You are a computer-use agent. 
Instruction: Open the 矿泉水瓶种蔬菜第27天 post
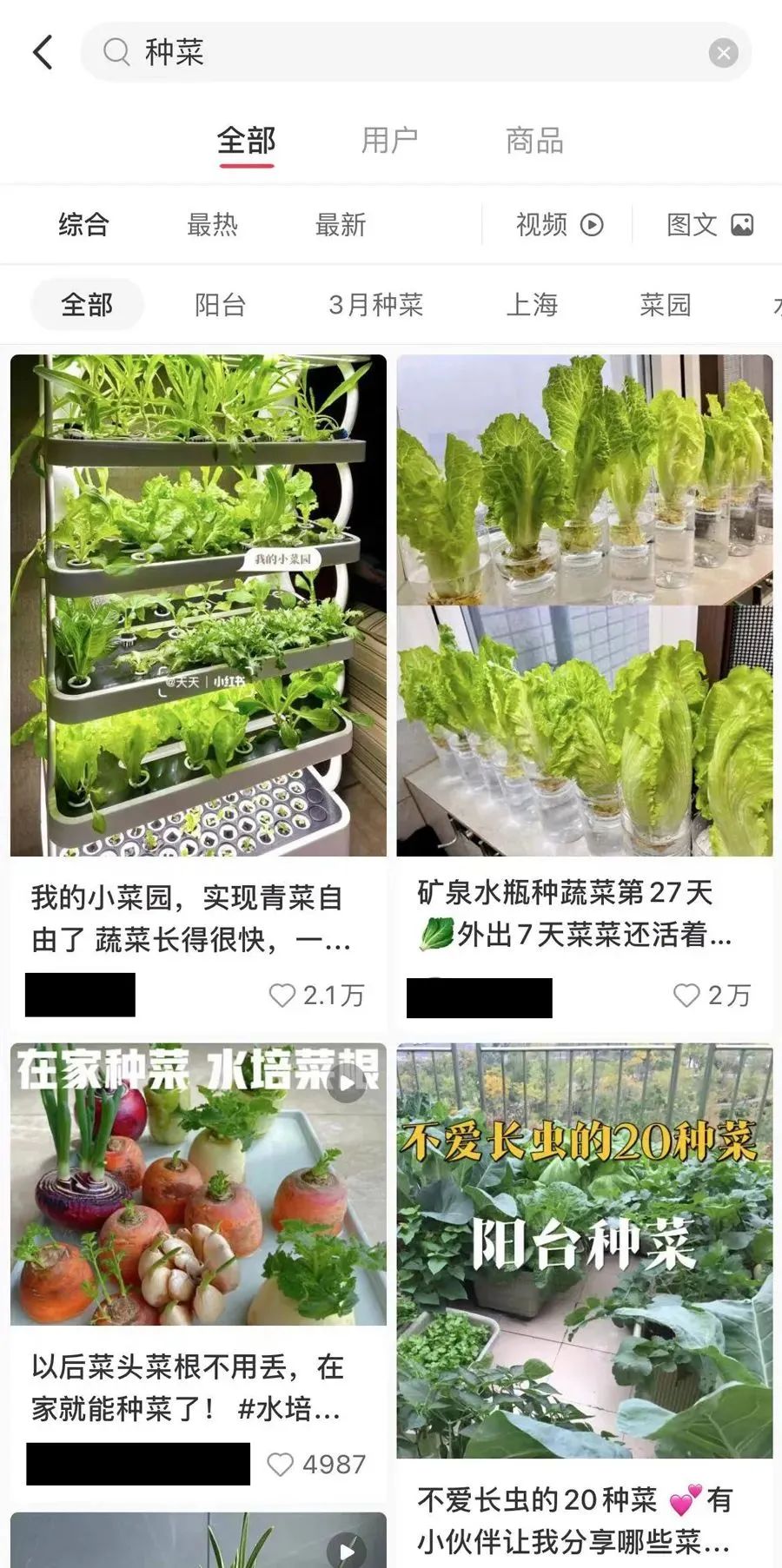point(584,605)
